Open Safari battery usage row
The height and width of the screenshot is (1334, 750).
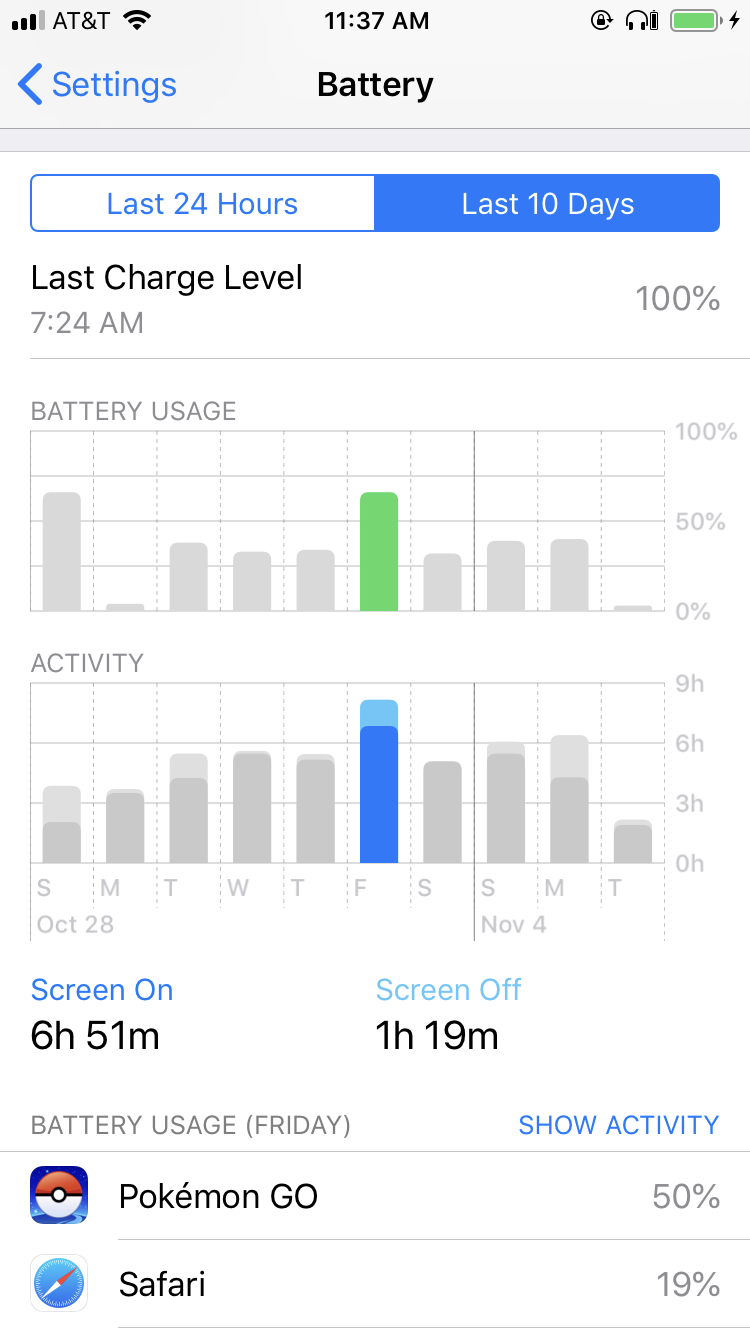[375, 1284]
